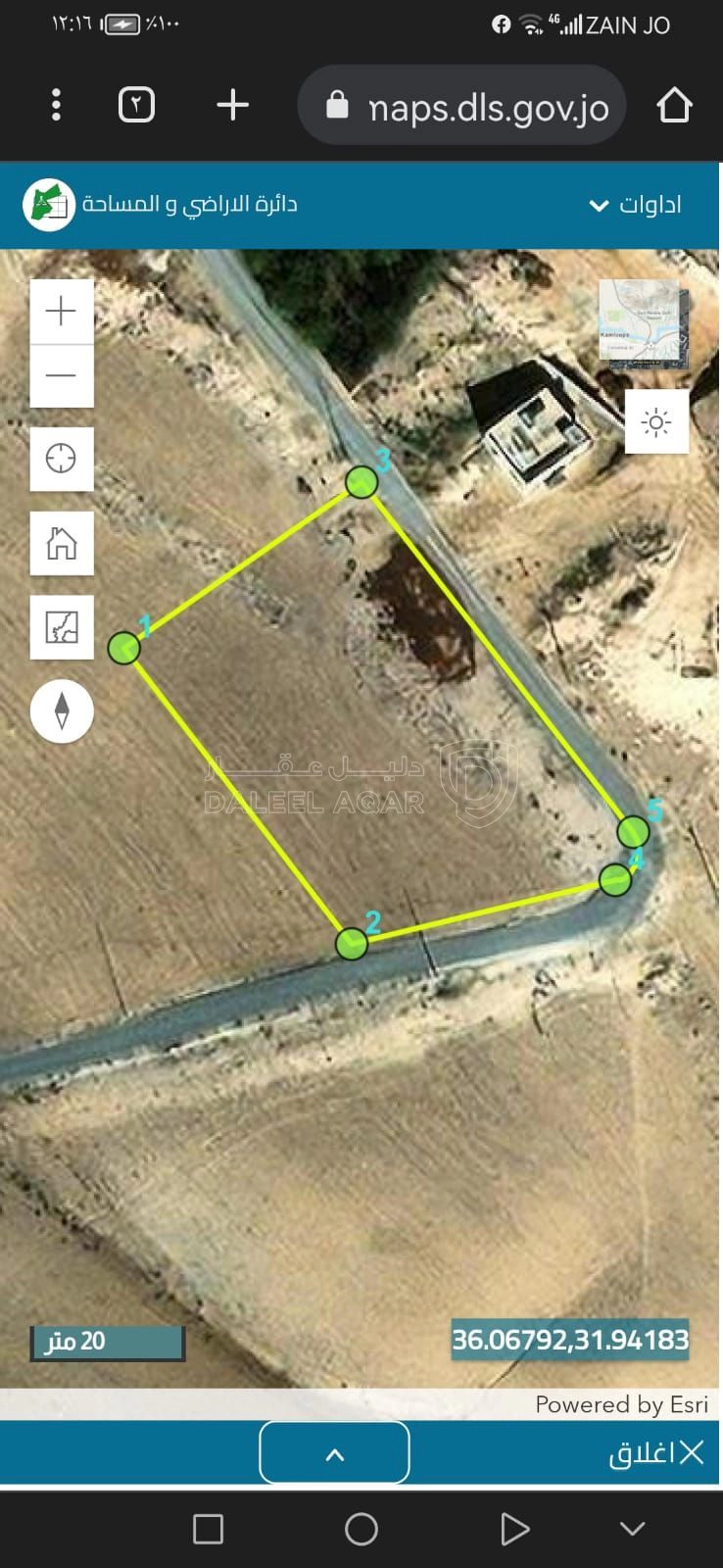Expand the bottom panel with the up arrow
The image size is (723, 1568).
[334, 1453]
